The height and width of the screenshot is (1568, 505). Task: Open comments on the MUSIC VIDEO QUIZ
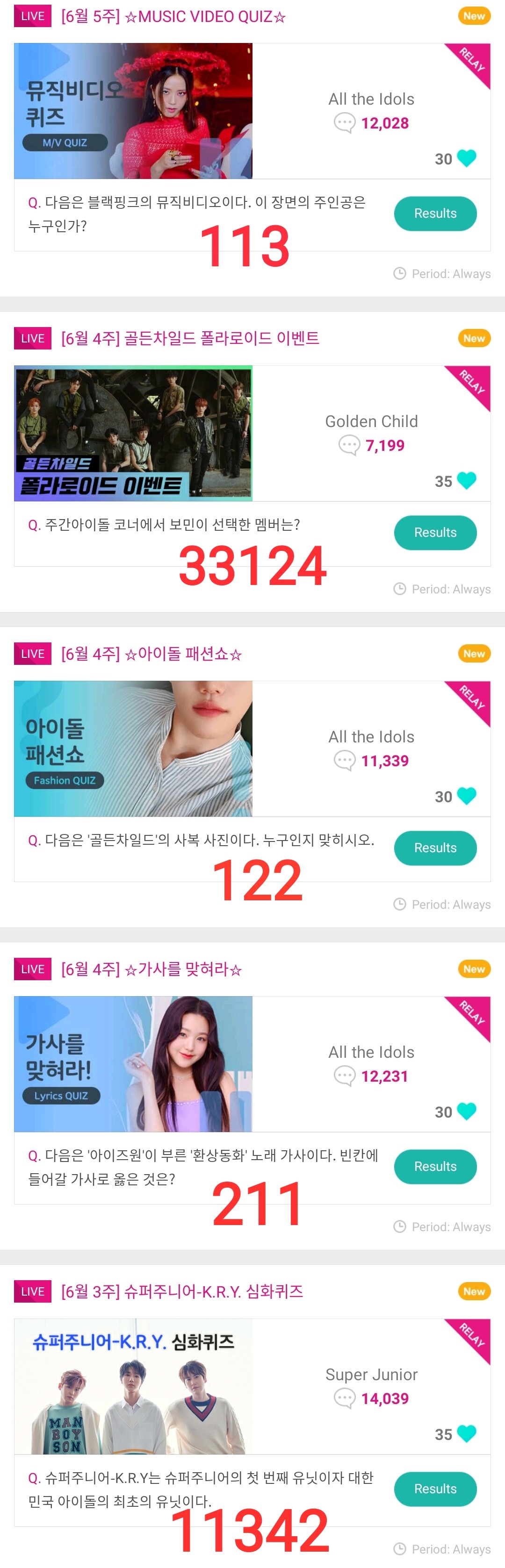click(345, 123)
